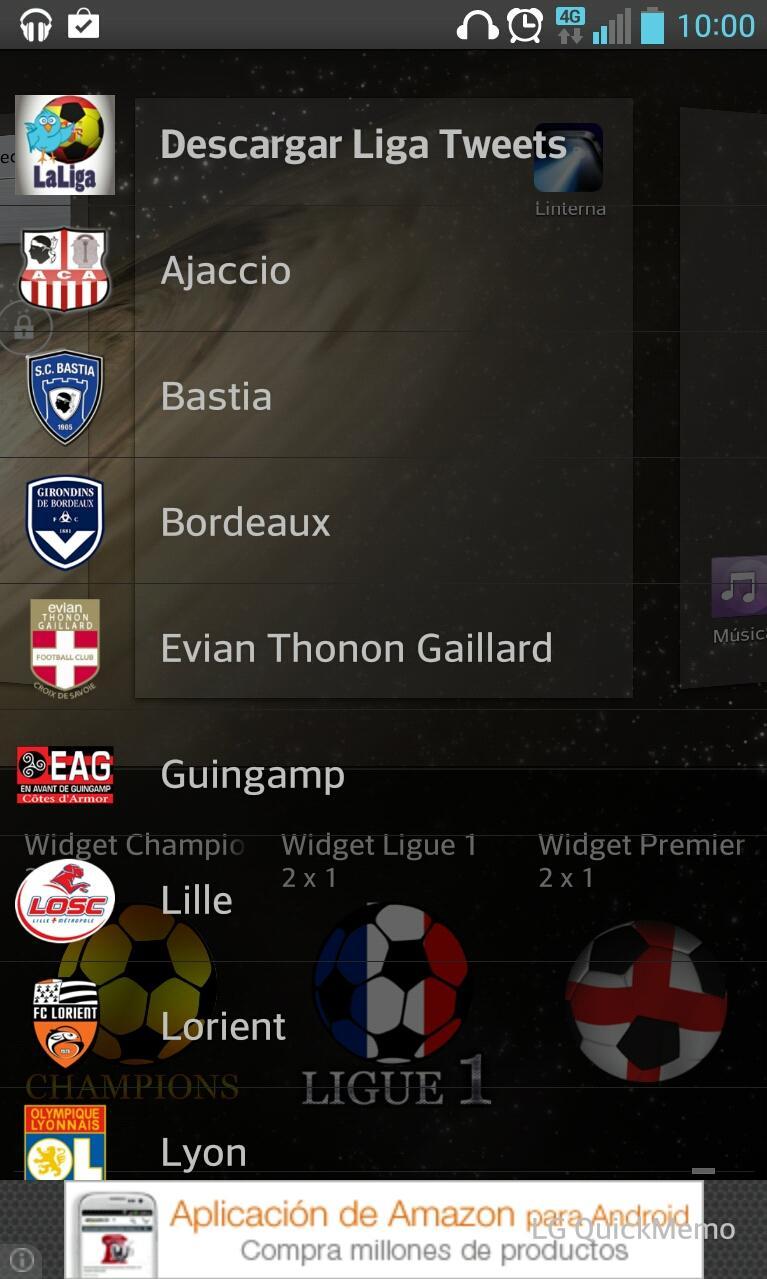The image size is (767, 1279).
Task: Open Evian Thonon Gaillard entry
Action: (x=356, y=649)
